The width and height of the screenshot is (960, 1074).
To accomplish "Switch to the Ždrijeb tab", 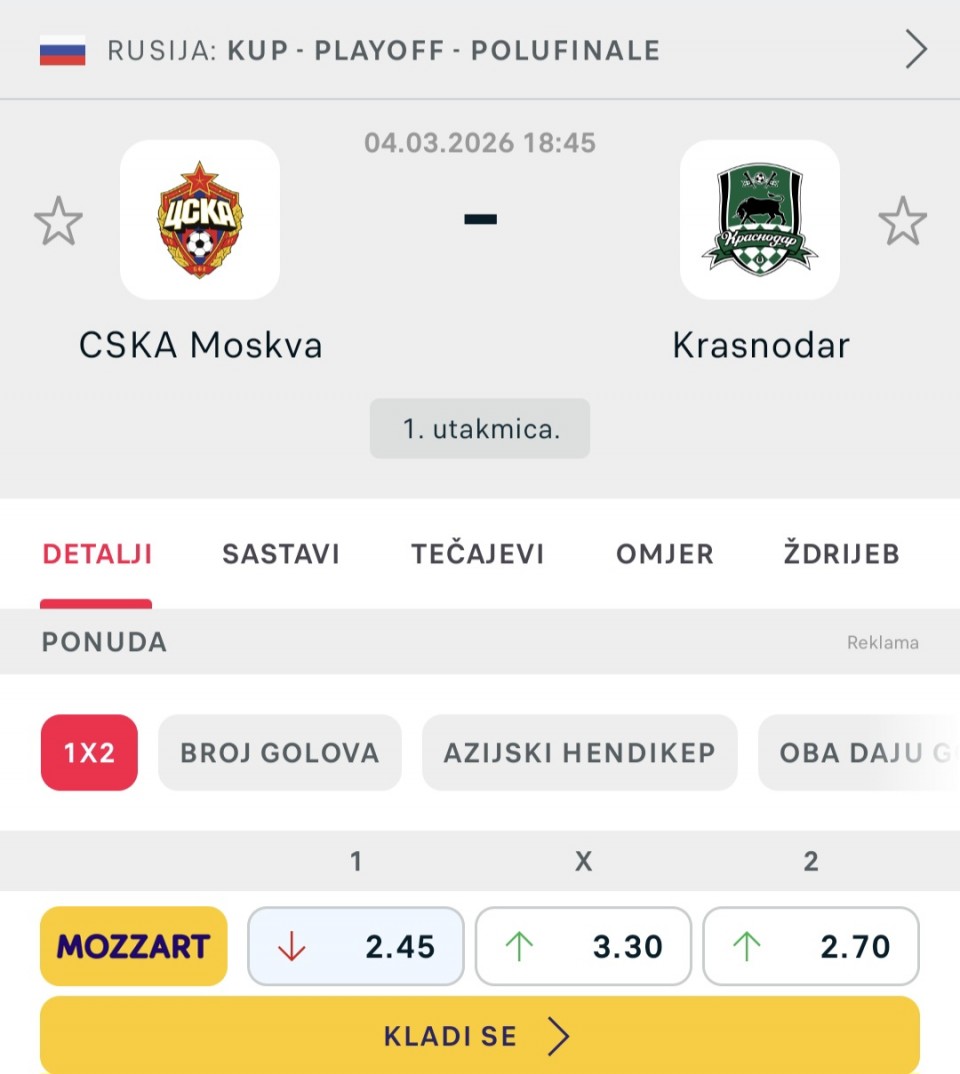I will click(x=841, y=554).
